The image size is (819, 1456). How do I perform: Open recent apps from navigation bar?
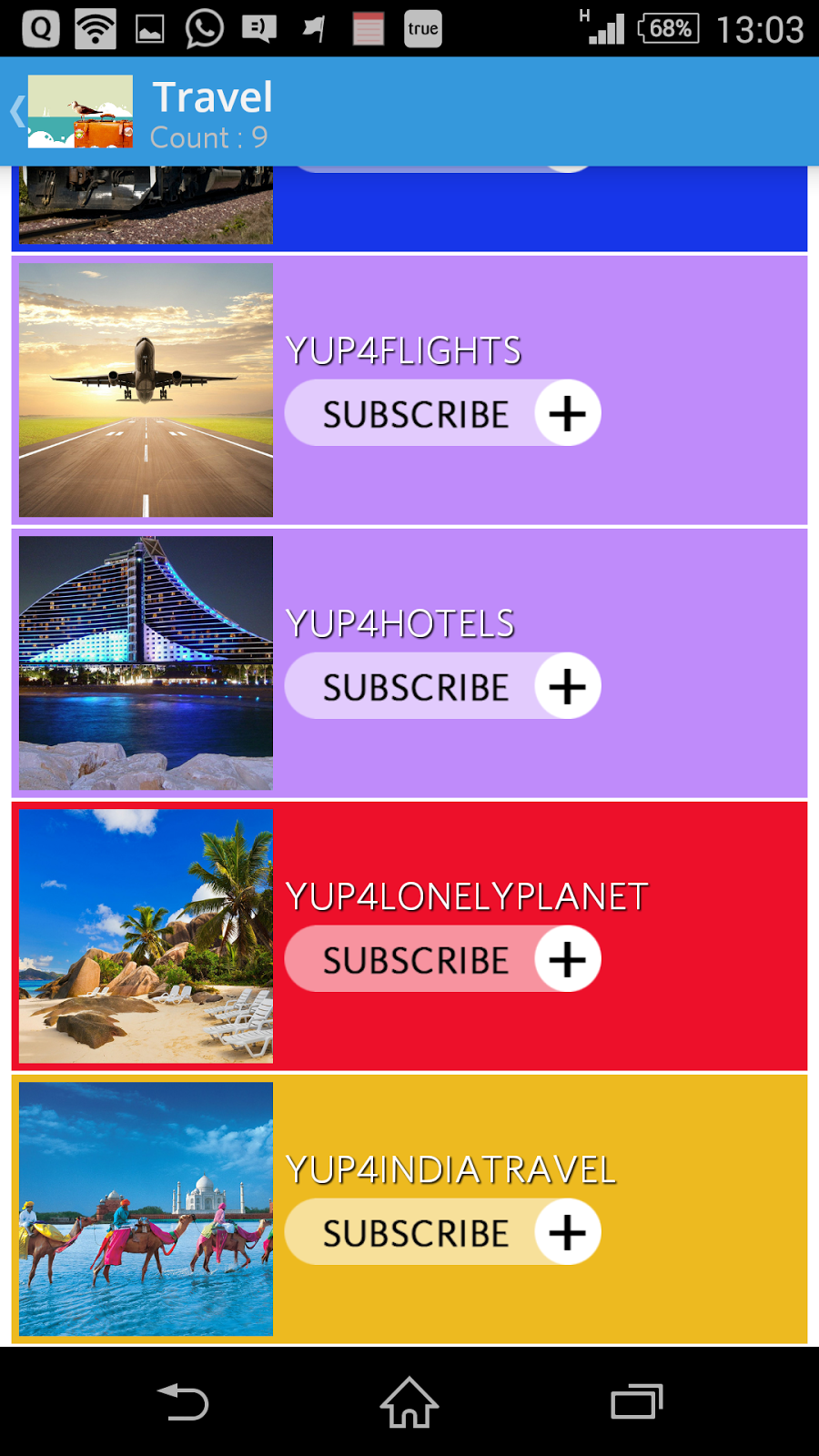[x=636, y=1402]
